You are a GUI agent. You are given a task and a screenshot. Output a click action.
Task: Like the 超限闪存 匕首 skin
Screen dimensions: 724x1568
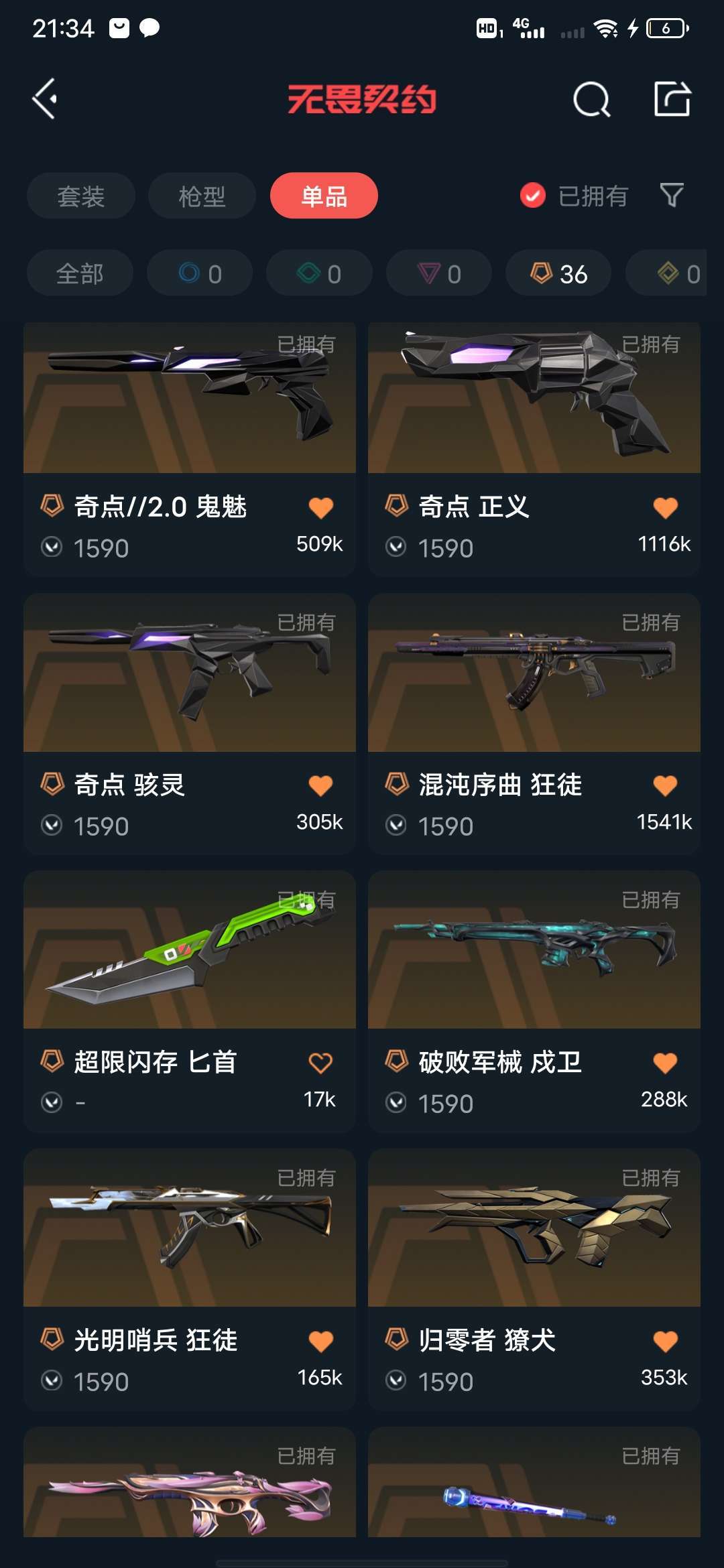320,1063
